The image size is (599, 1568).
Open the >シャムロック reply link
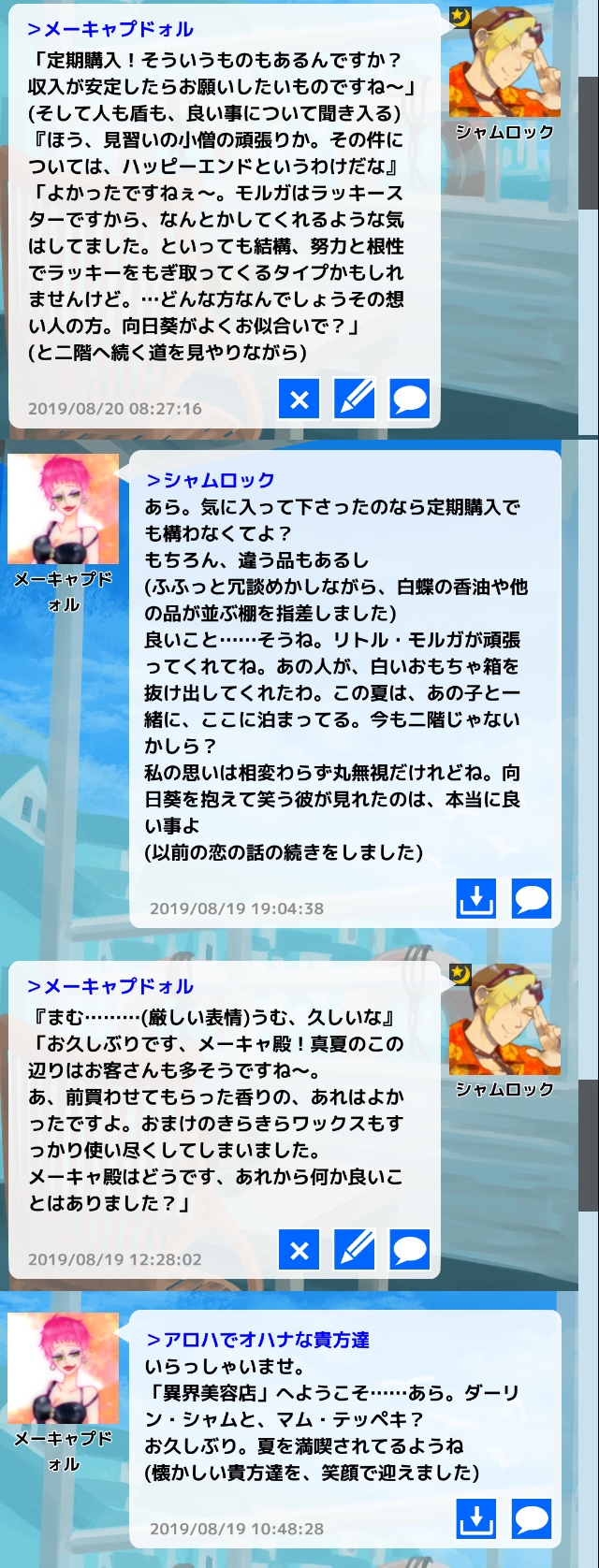click(x=211, y=480)
